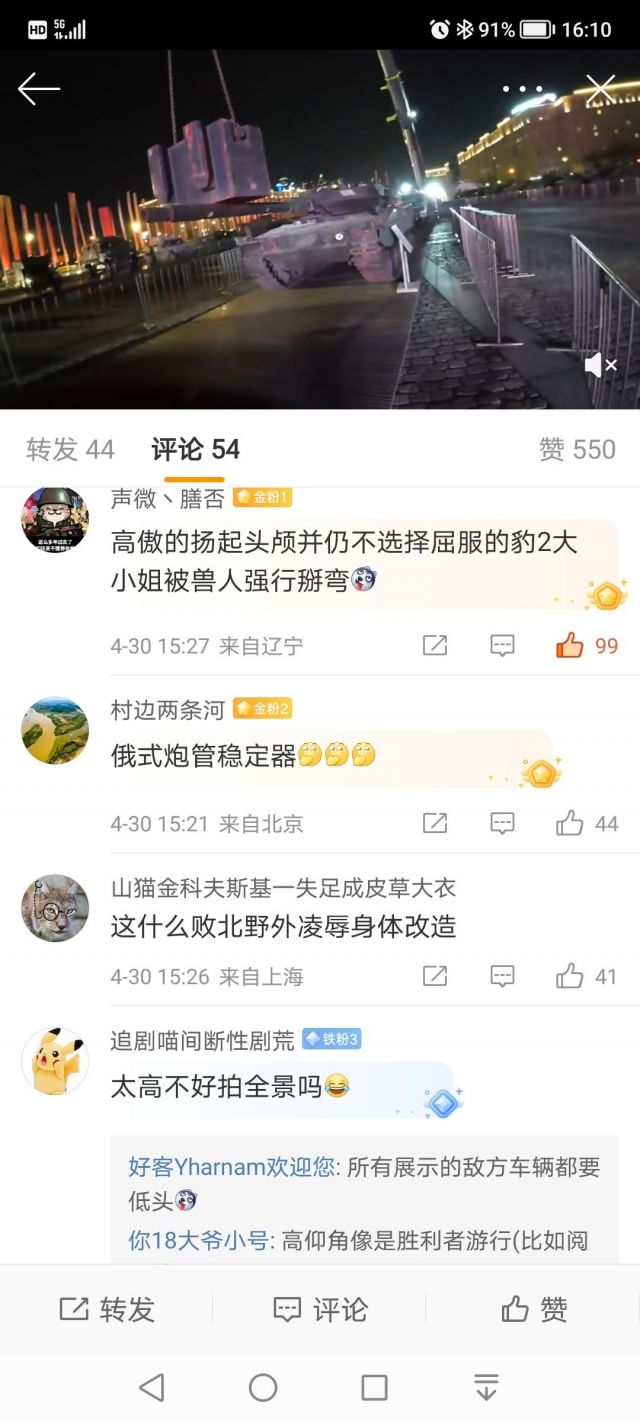View 追剧喵间断性剧荒's profile avatar
640x1422 pixels.
tap(55, 1061)
